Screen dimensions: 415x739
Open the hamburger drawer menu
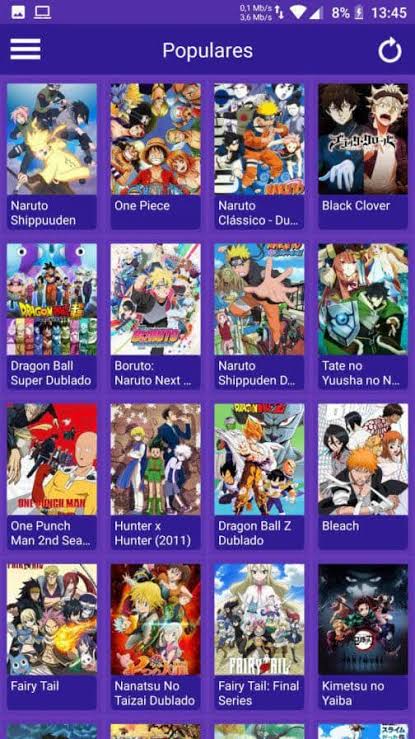pyautogui.click(x=25, y=49)
